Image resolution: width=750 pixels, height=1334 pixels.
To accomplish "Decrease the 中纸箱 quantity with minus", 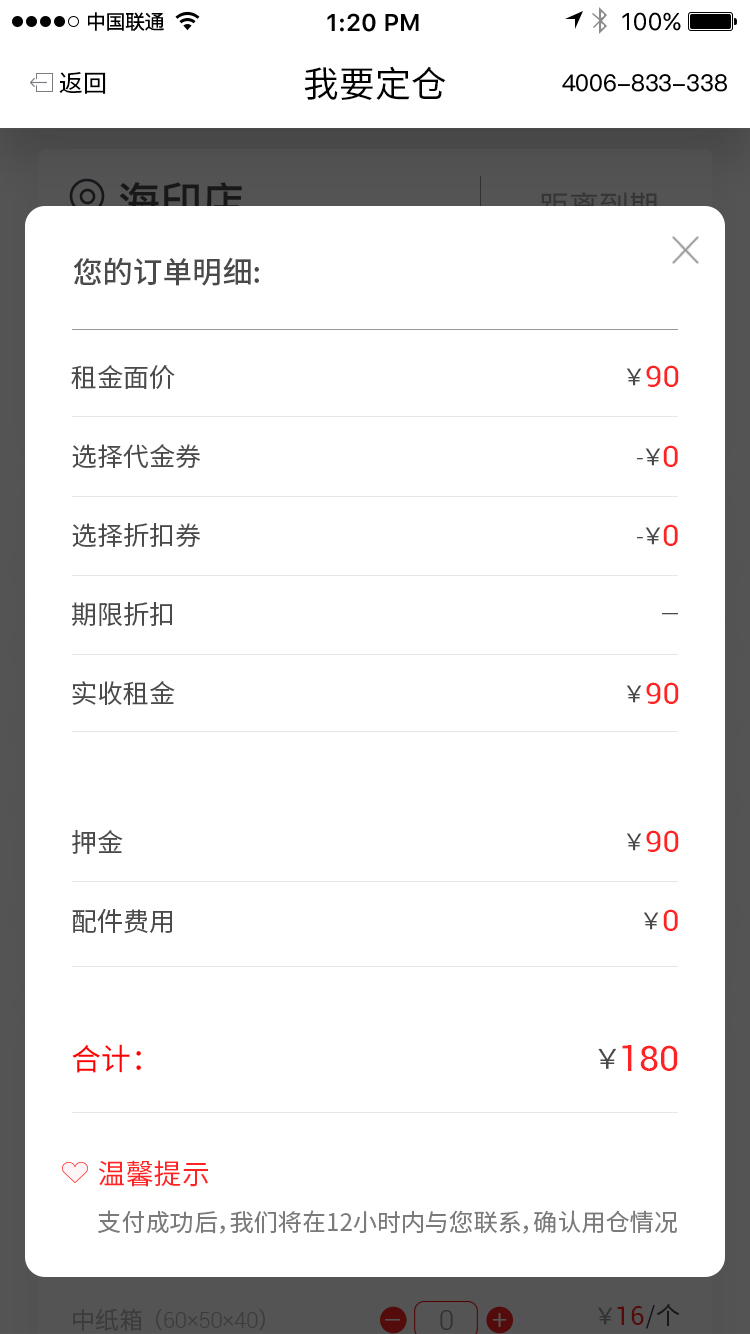I will tap(394, 1320).
